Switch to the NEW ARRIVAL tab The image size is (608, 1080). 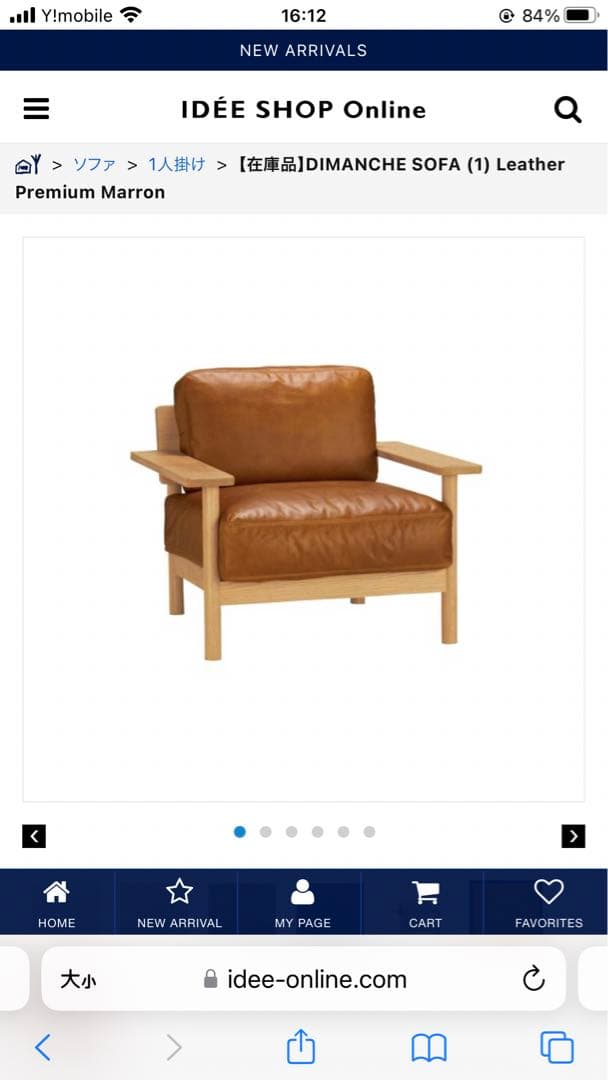pos(179,902)
